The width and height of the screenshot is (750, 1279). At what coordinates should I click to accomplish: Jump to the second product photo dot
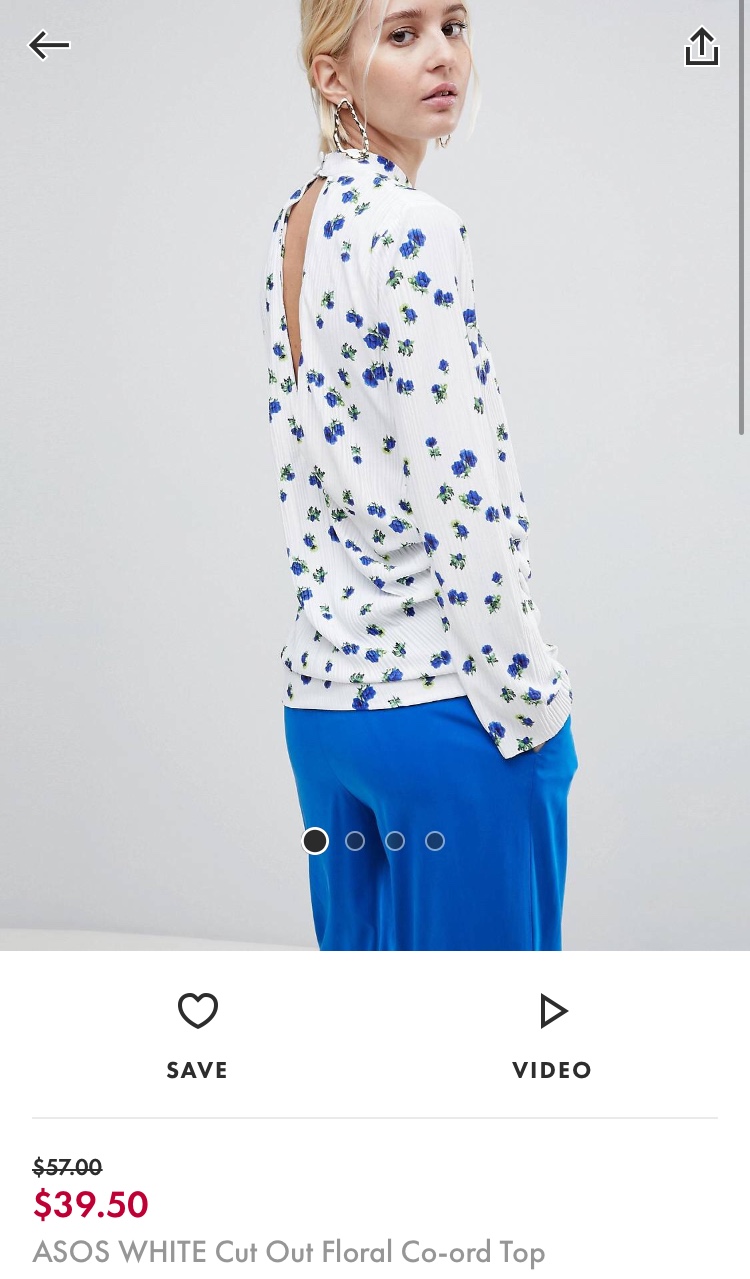(x=355, y=841)
